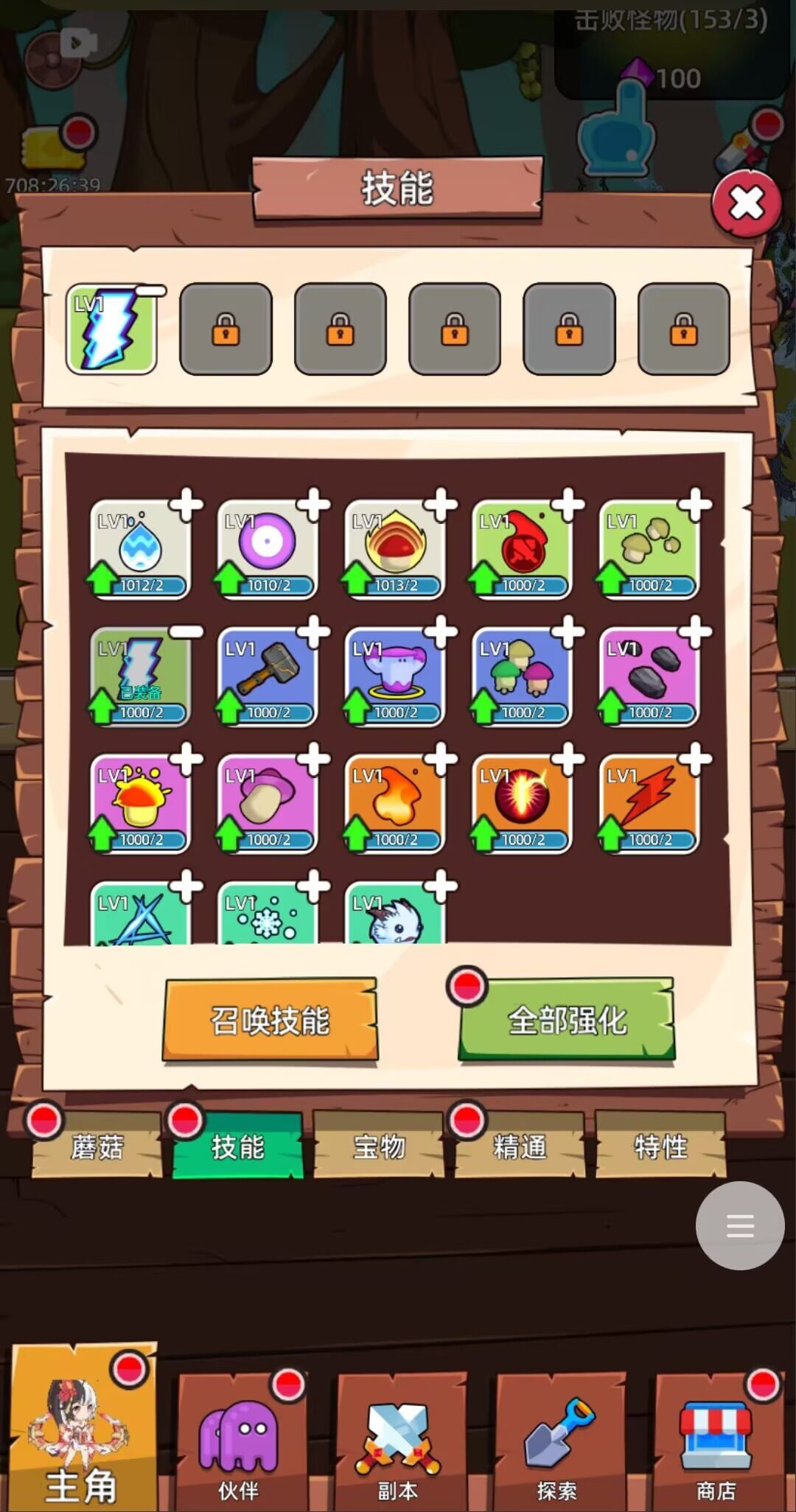Switch to the 蘑菇 tab

[97, 1147]
